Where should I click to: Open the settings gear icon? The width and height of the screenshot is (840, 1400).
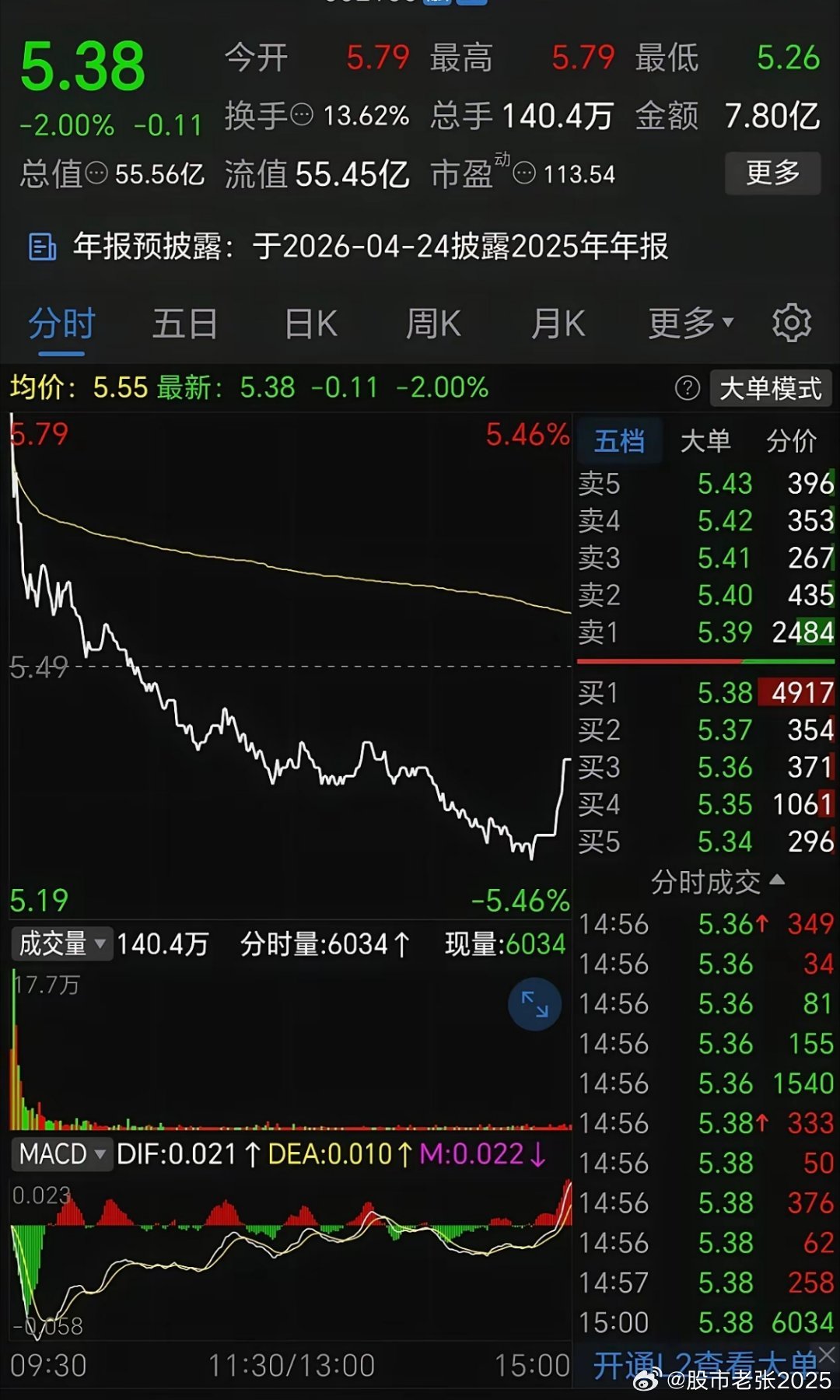tap(790, 324)
